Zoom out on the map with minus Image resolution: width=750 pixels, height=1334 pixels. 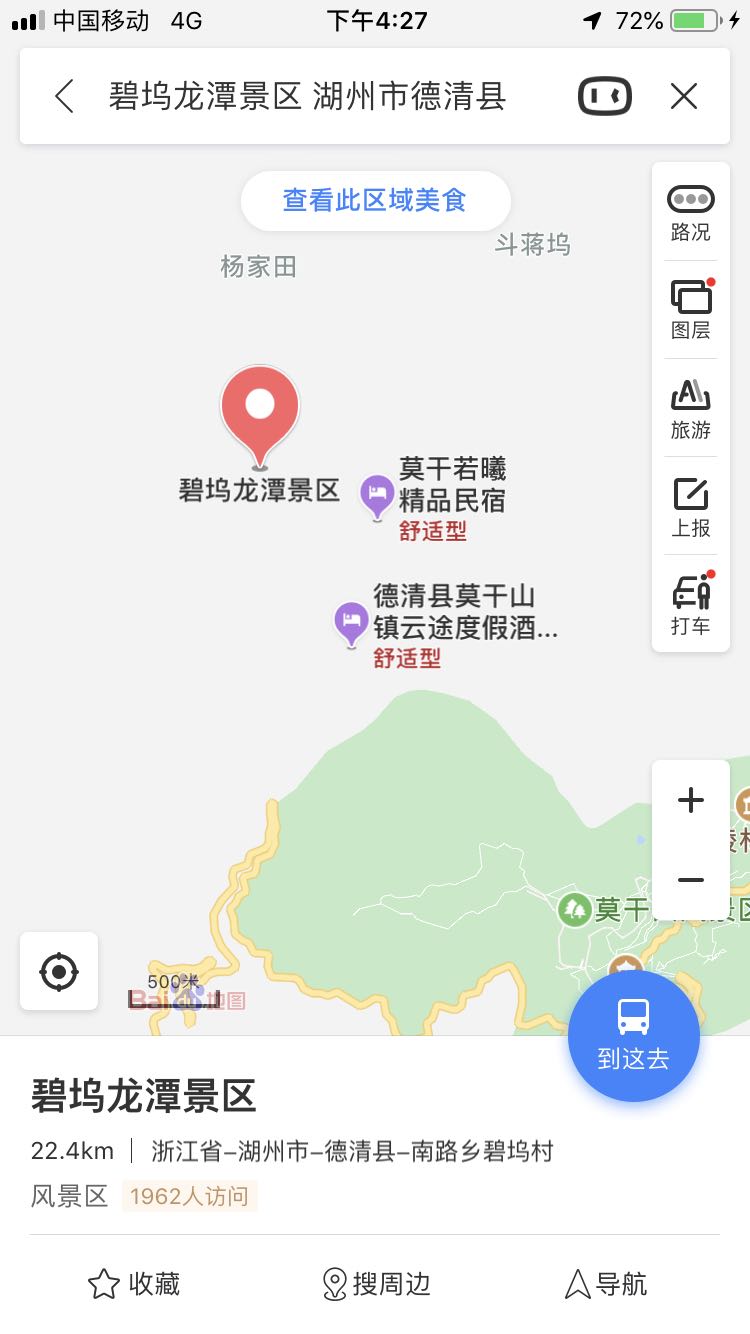(x=691, y=880)
